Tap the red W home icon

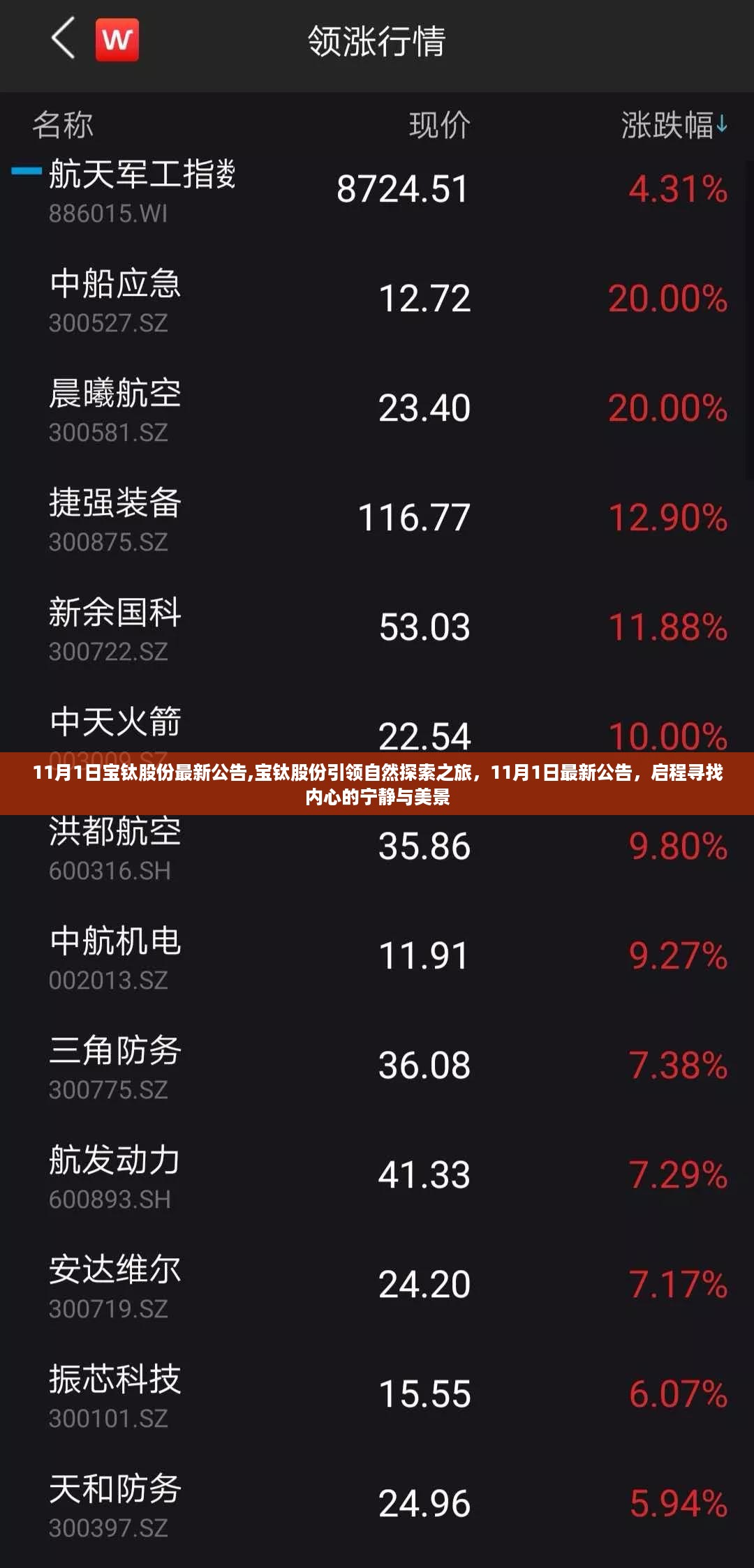point(117,40)
